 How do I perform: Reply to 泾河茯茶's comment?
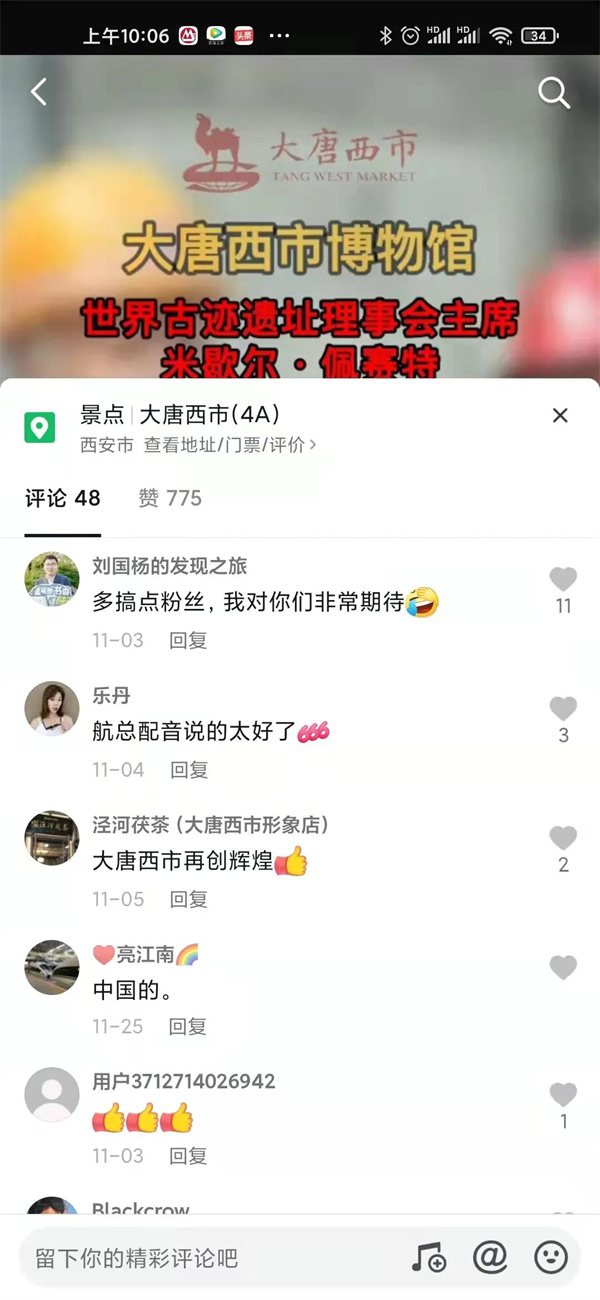(x=188, y=899)
